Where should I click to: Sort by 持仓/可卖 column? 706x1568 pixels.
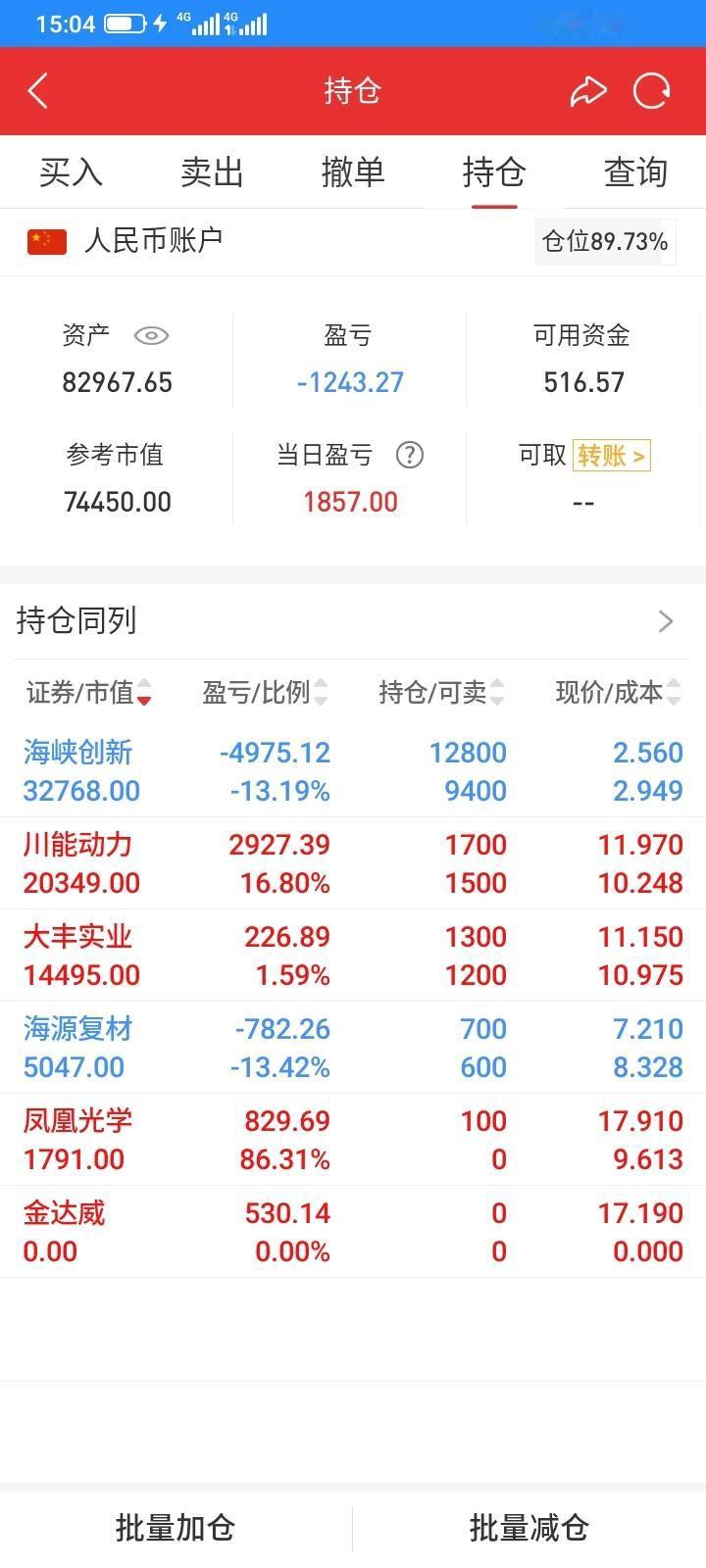pyautogui.click(x=441, y=693)
